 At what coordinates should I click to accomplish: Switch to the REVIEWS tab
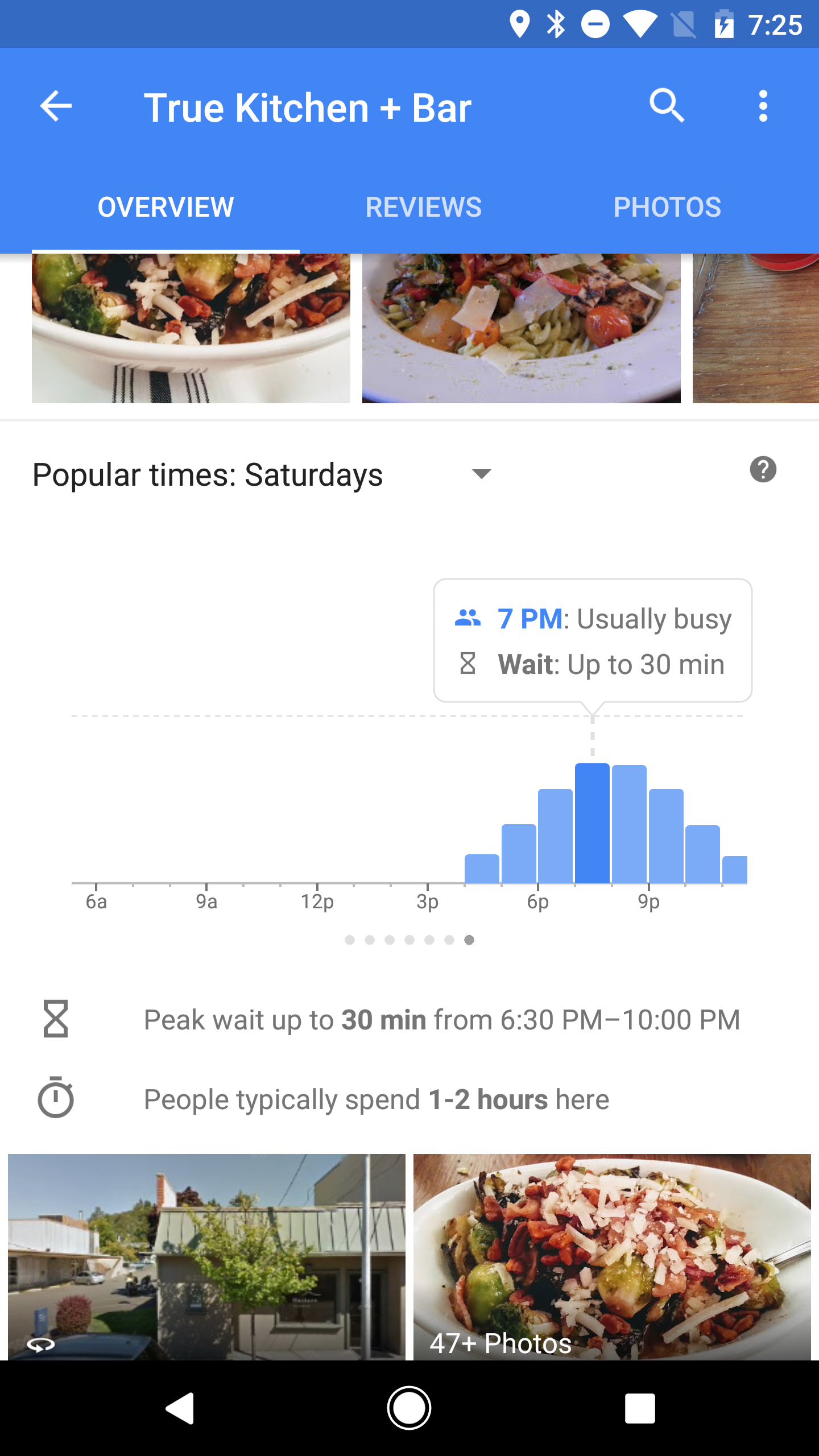(423, 206)
